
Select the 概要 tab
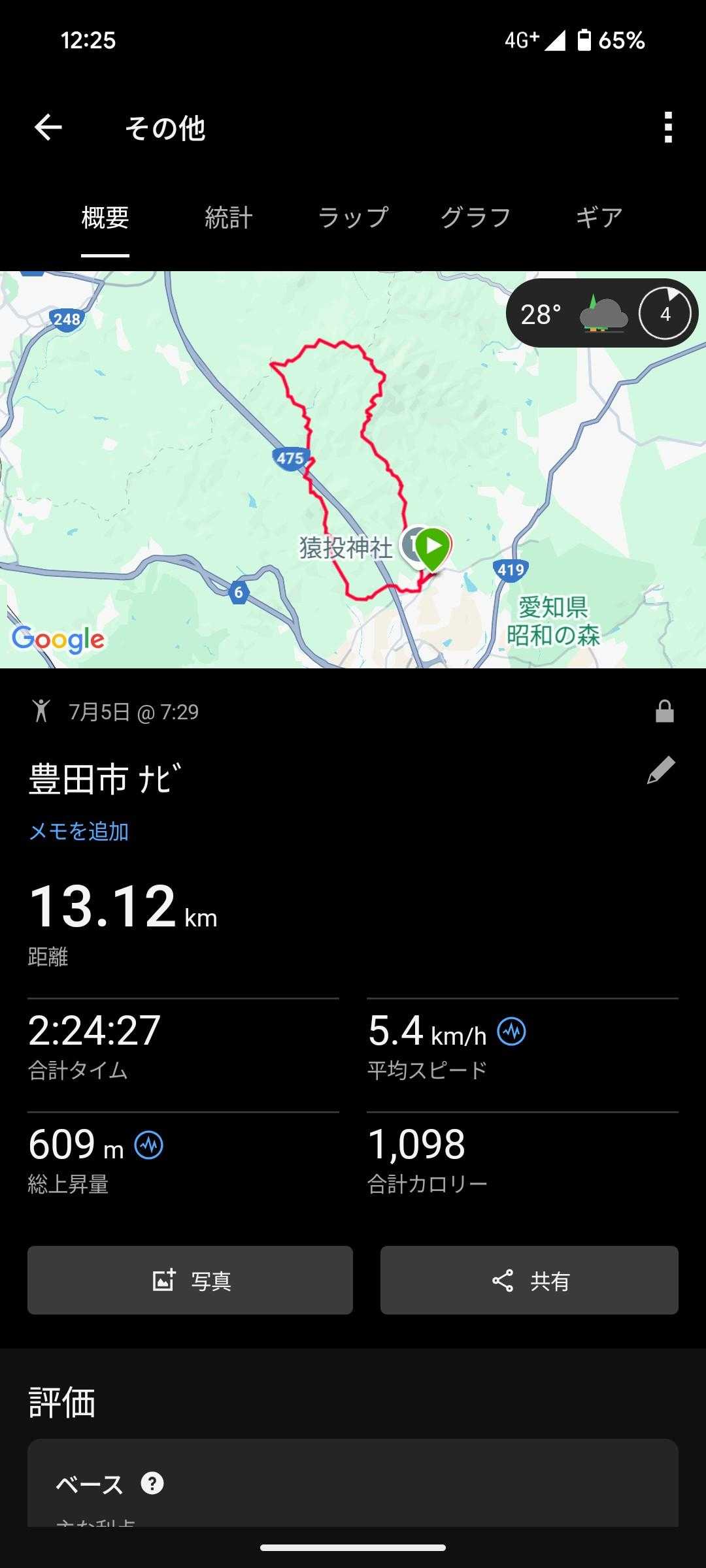[105, 218]
